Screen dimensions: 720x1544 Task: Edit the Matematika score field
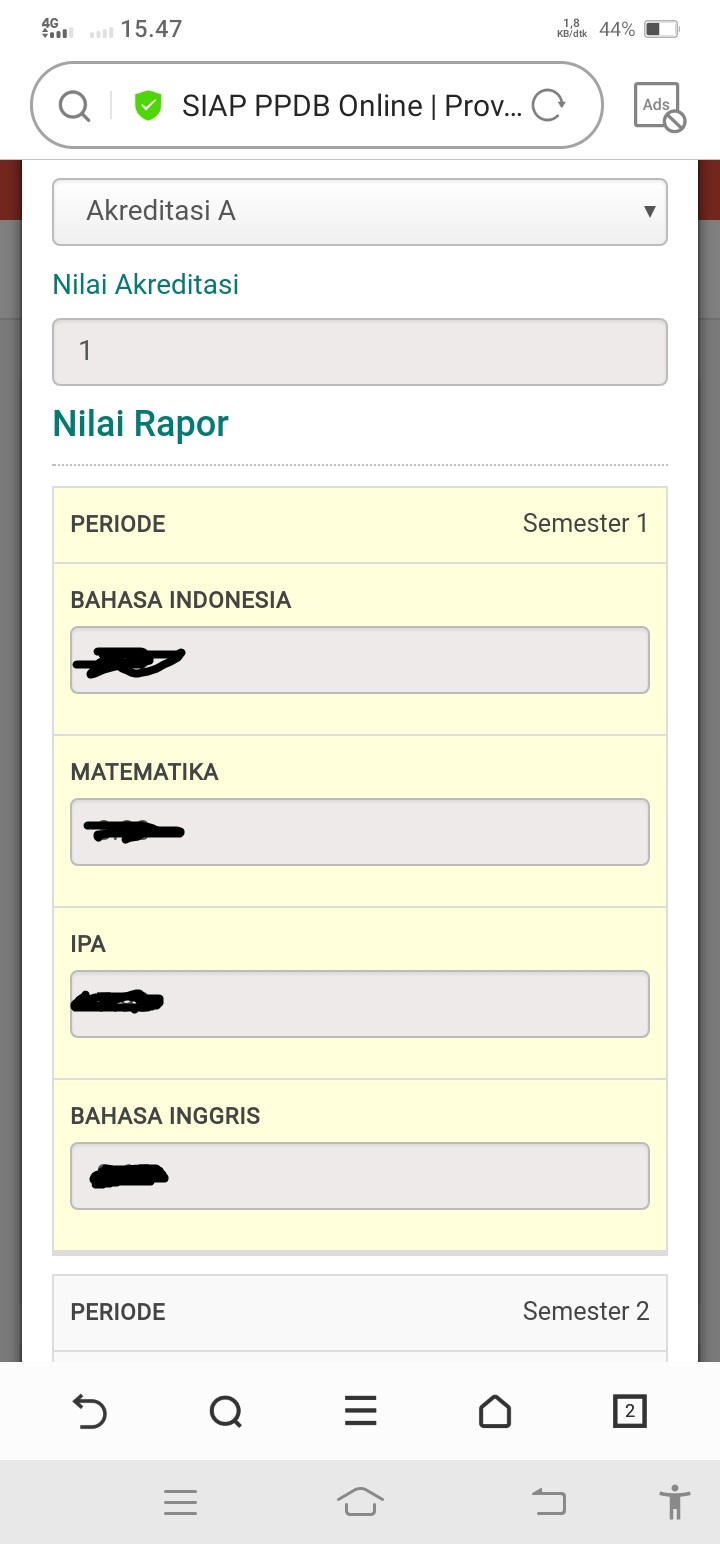[360, 832]
